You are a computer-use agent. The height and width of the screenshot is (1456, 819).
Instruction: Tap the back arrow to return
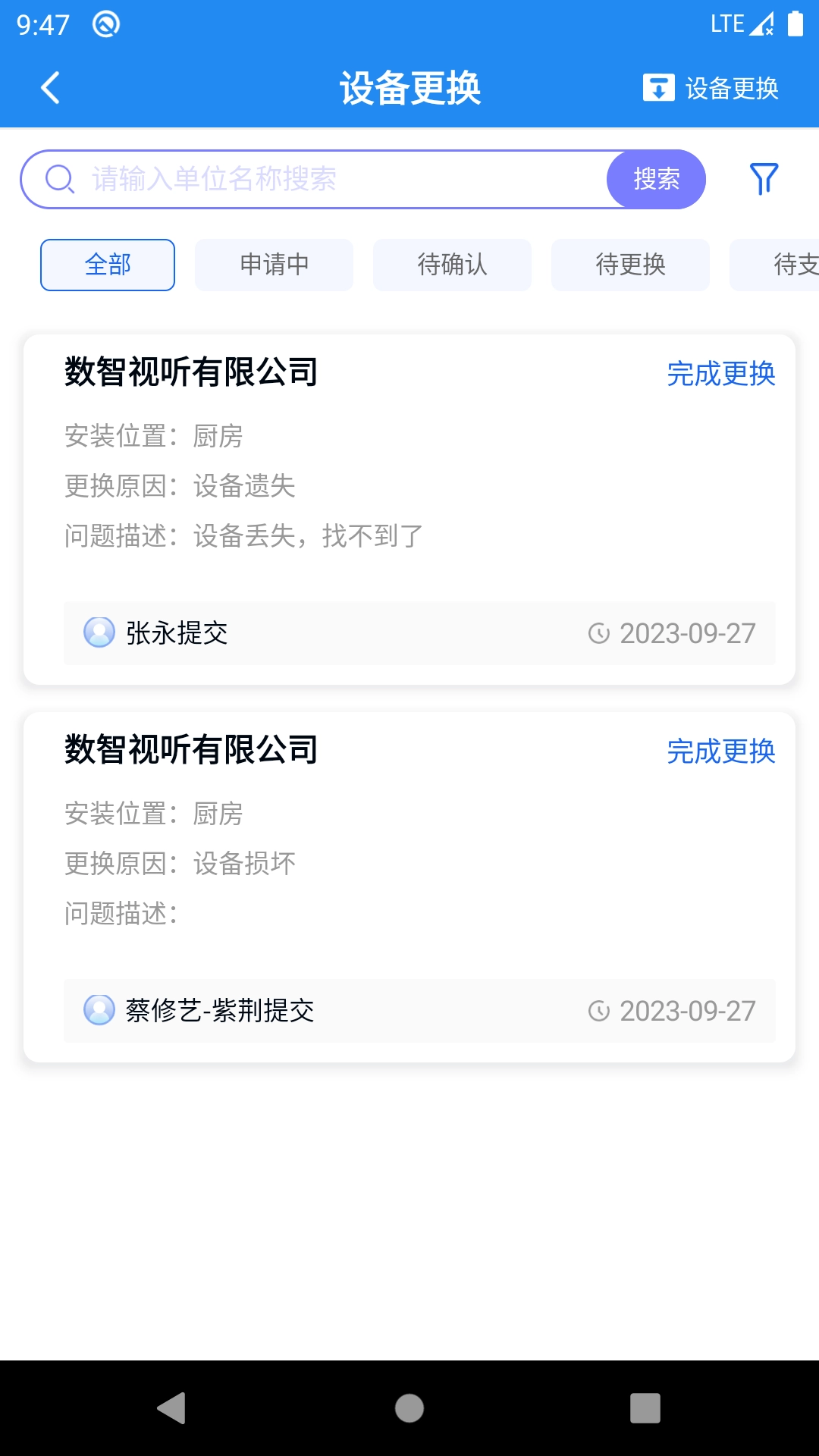[x=51, y=87]
